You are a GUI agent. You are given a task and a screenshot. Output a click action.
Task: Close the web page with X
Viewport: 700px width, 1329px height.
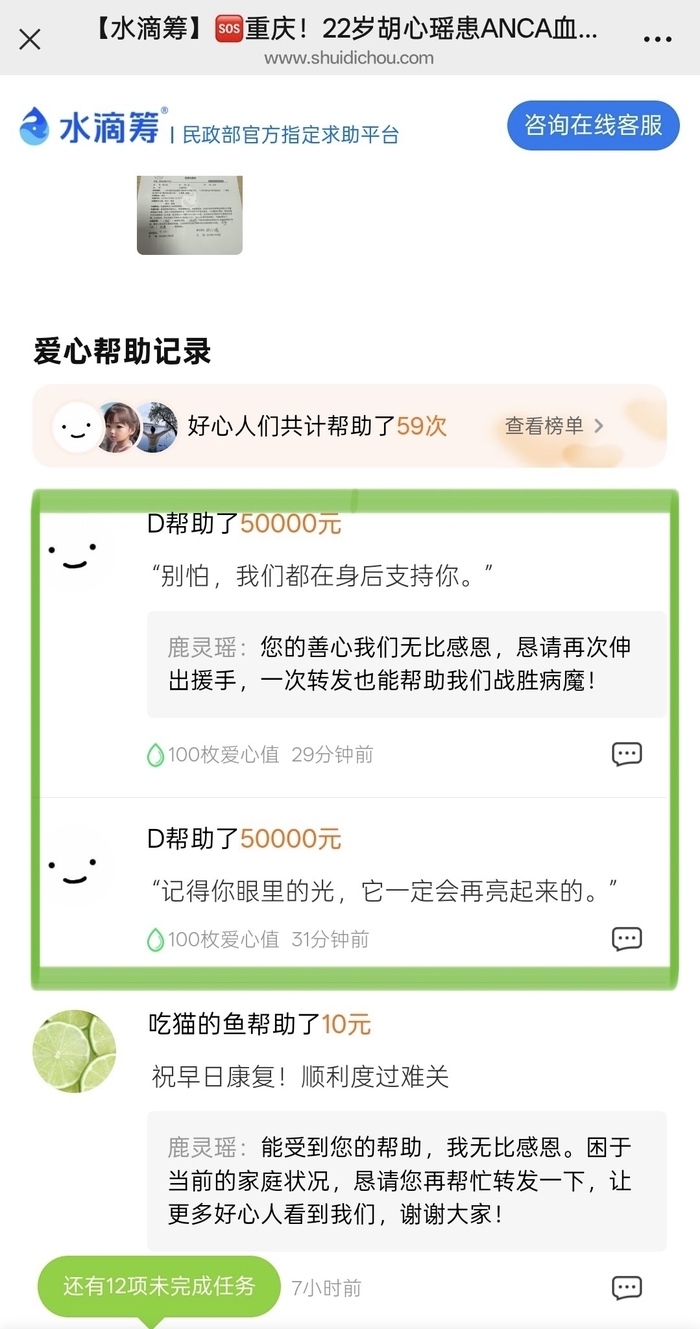pyautogui.click(x=30, y=39)
